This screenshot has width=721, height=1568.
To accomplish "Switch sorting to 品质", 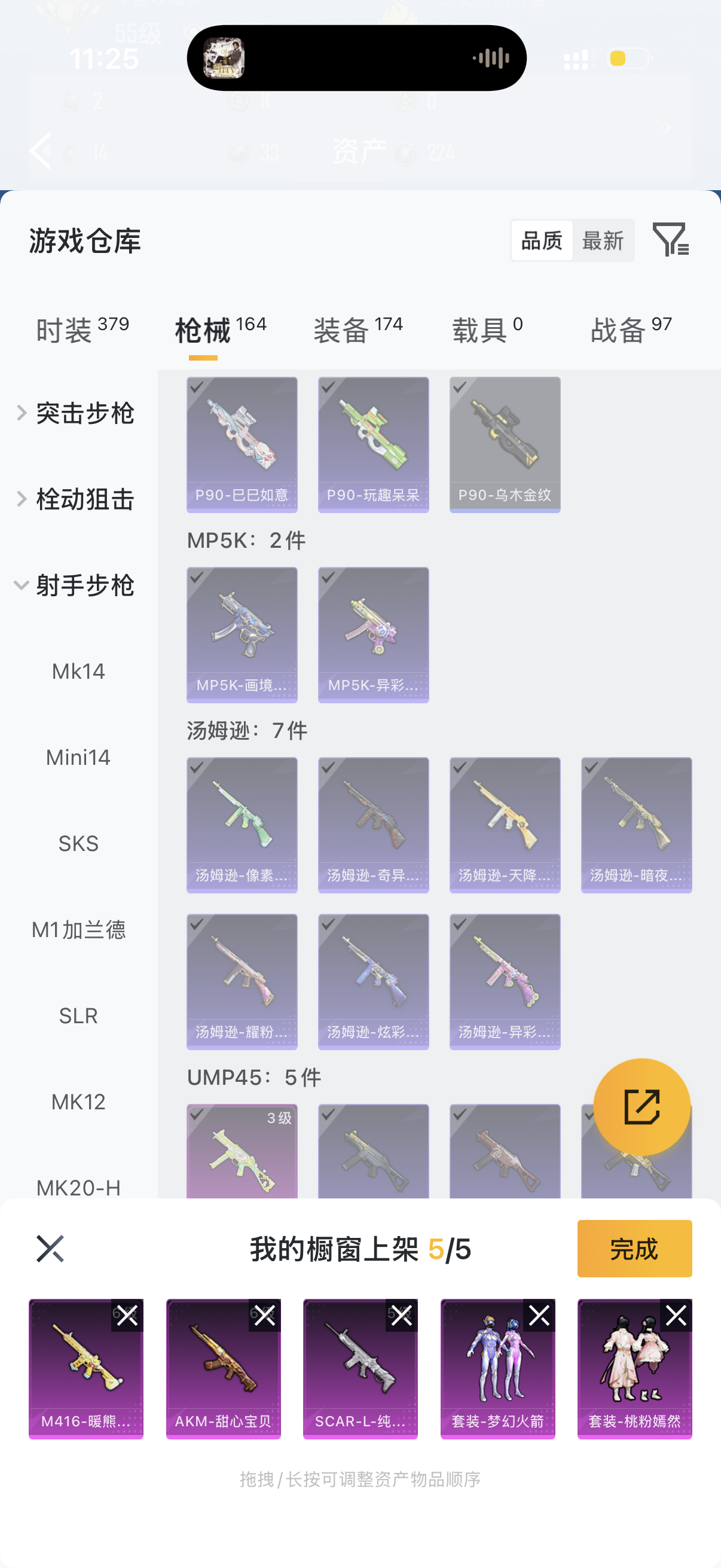I will pos(542,241).
